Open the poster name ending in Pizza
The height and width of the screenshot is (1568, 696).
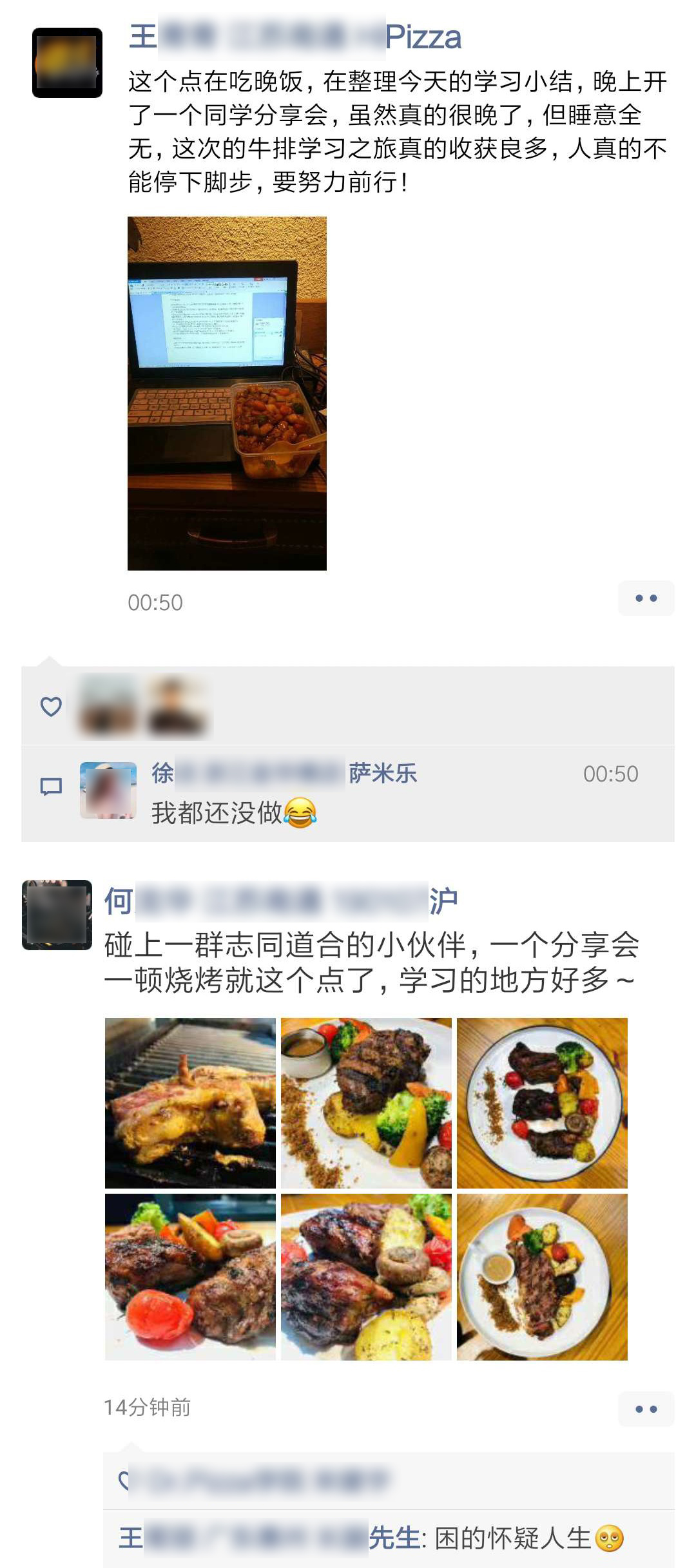pyautogui.click(x=295, y=37)
